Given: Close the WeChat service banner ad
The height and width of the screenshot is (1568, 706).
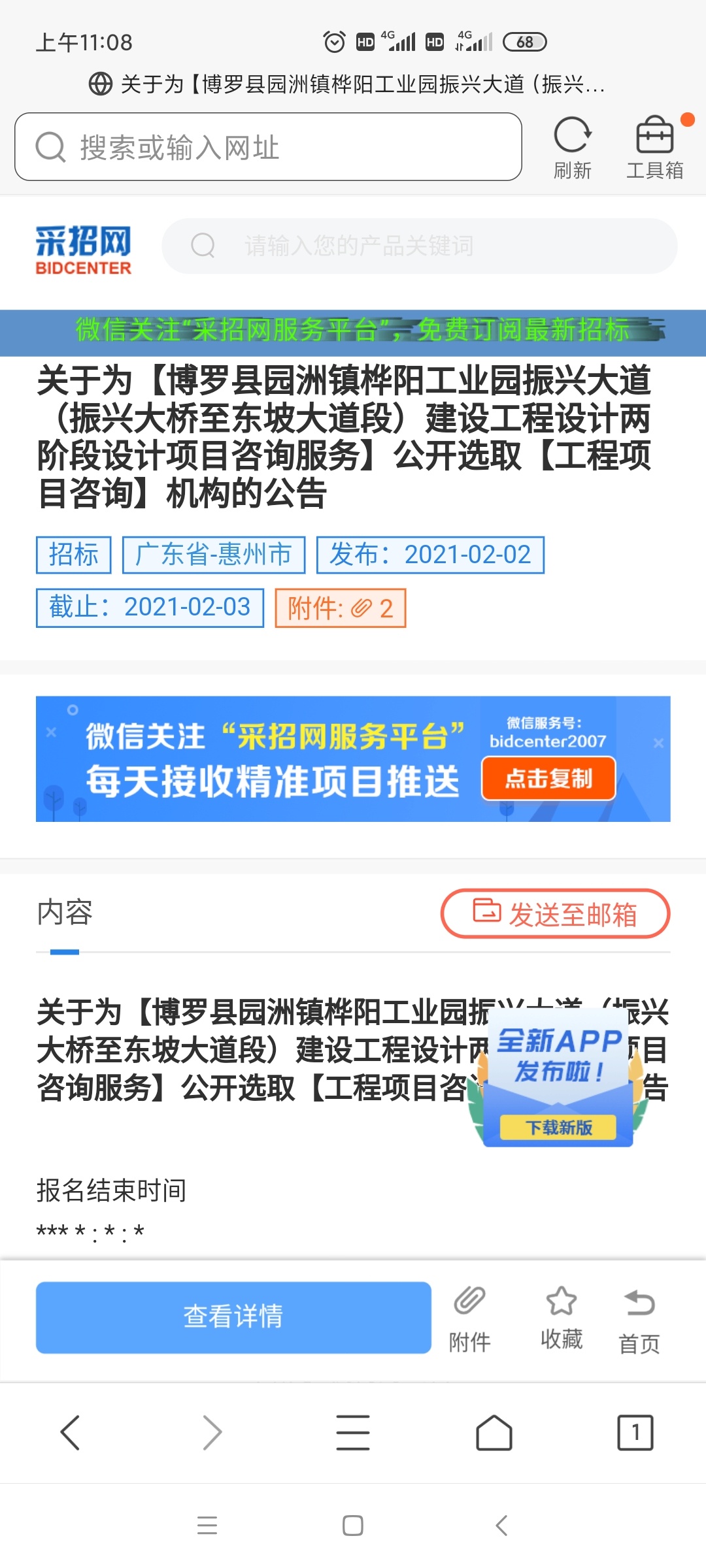Looking at the screenshot, I should [x=658, y=743].
